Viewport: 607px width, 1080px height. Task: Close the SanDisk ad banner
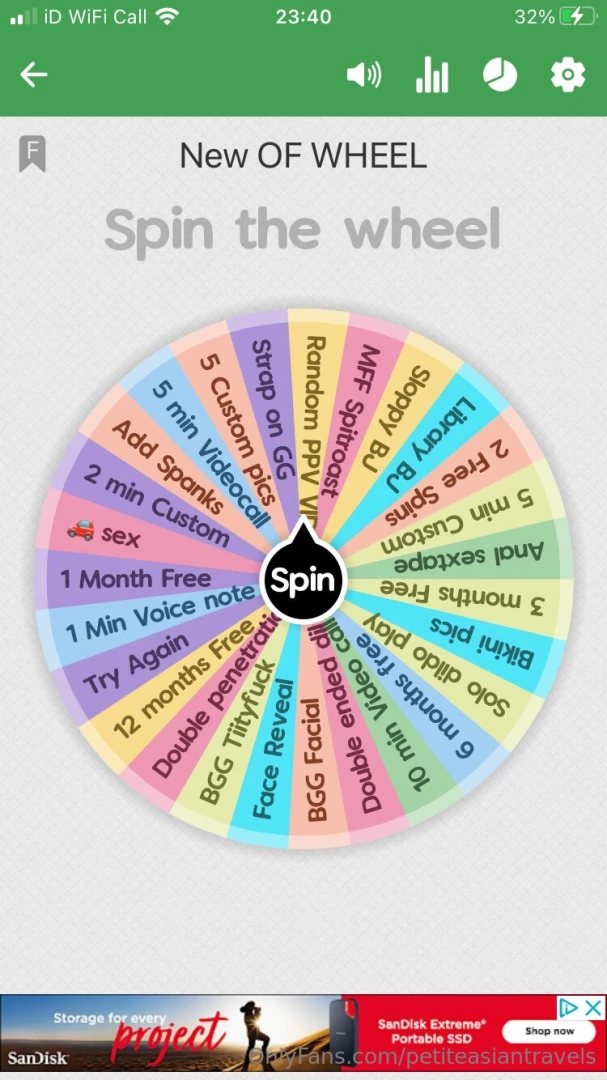tap(593, 1007)
